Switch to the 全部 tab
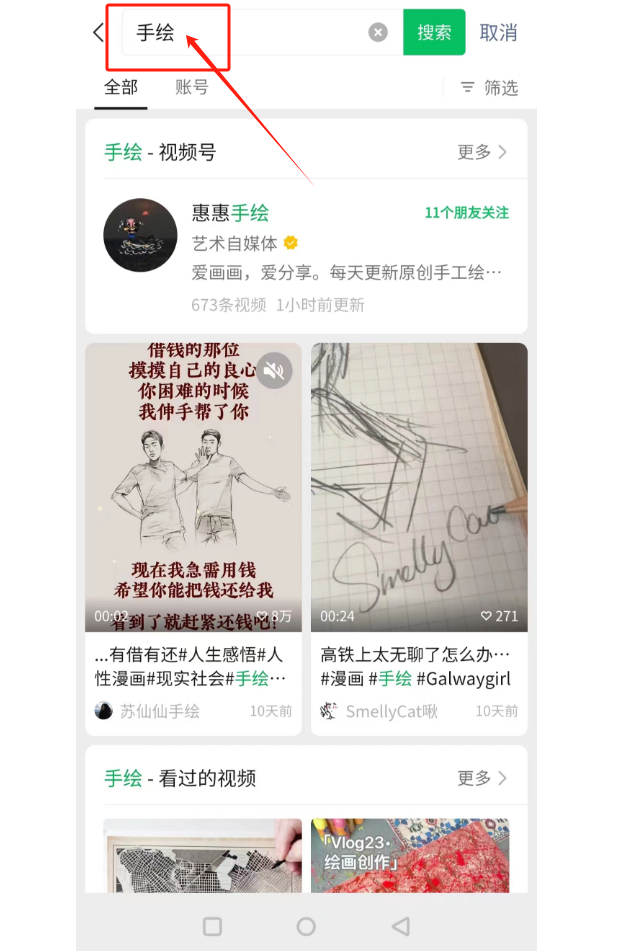 (x=121, y=87)
